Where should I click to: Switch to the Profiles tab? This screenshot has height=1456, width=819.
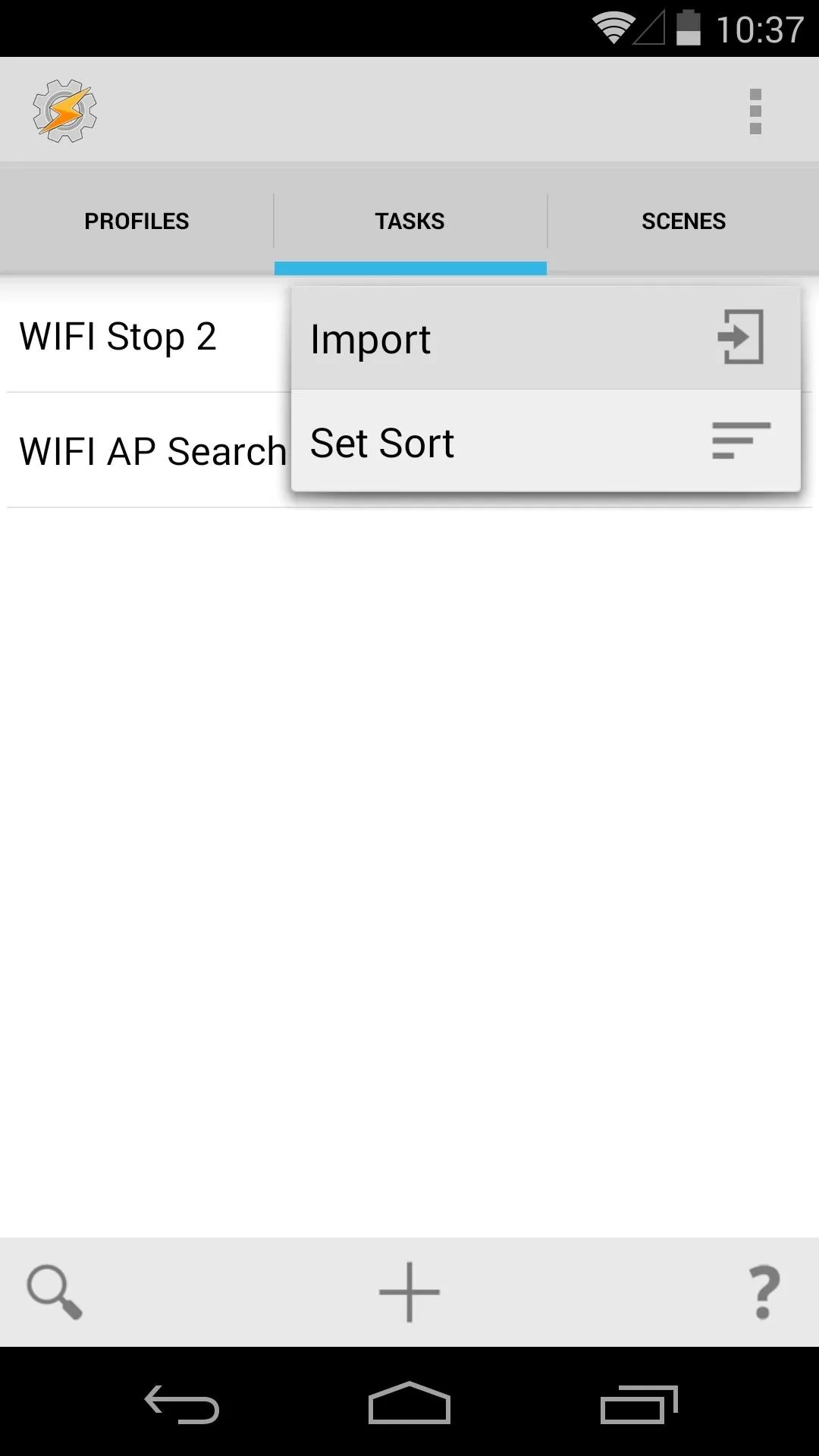(136, 221)
